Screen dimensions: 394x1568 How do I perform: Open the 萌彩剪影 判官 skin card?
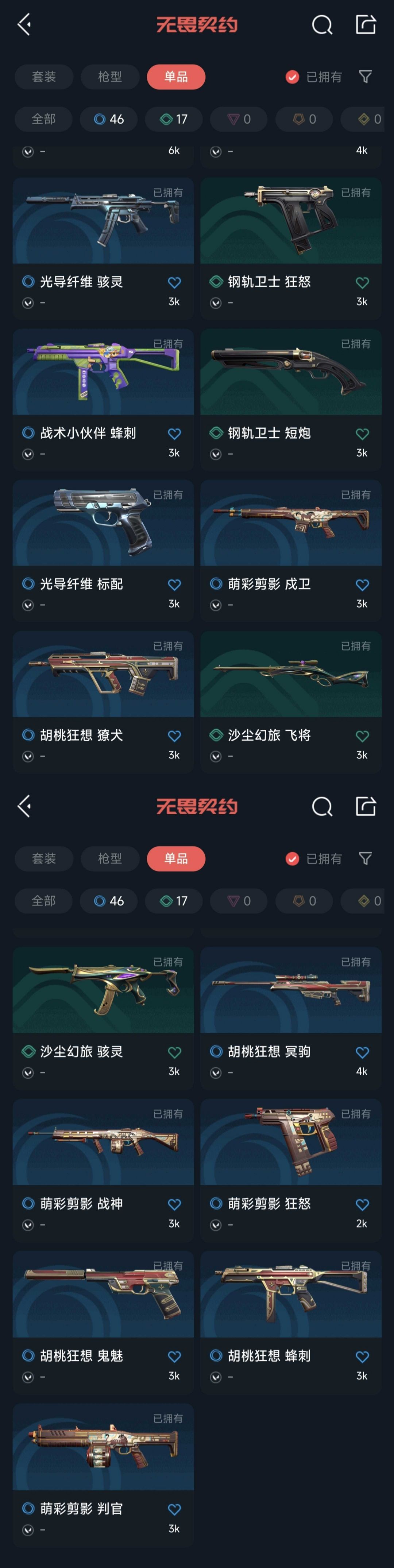(x=103, y=1475)
